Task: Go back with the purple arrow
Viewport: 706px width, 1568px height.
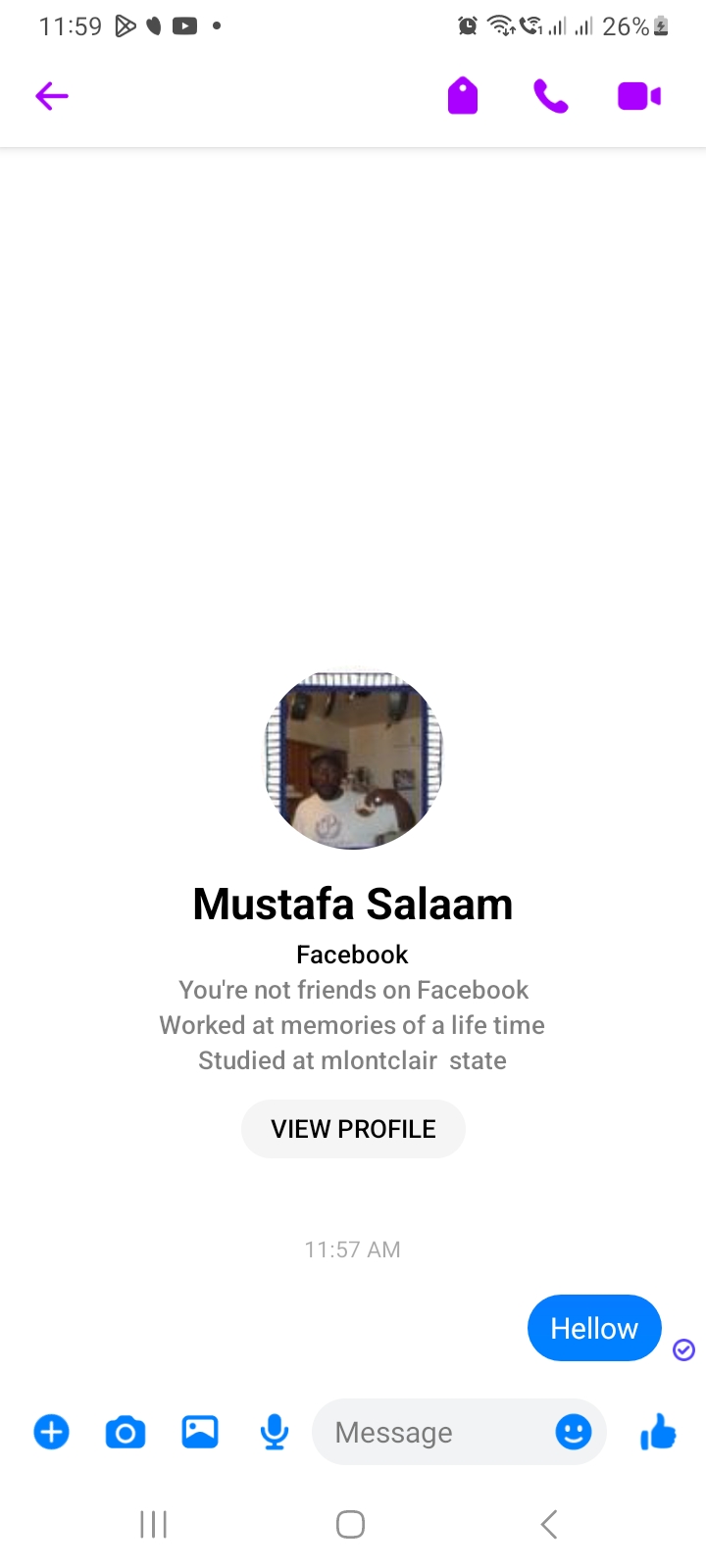Action: [52, 96]
